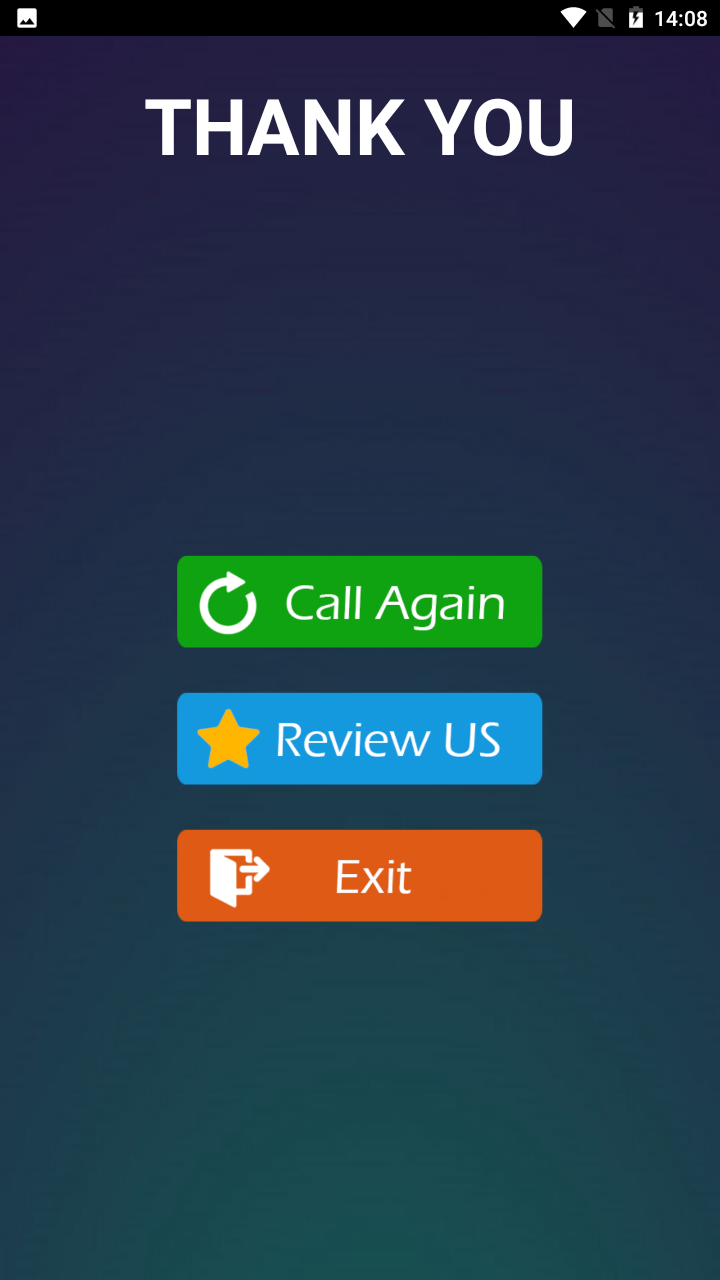Select the Call Again text label
The width and height of the screenshot is (720, 1280).
tap(395, 601)
